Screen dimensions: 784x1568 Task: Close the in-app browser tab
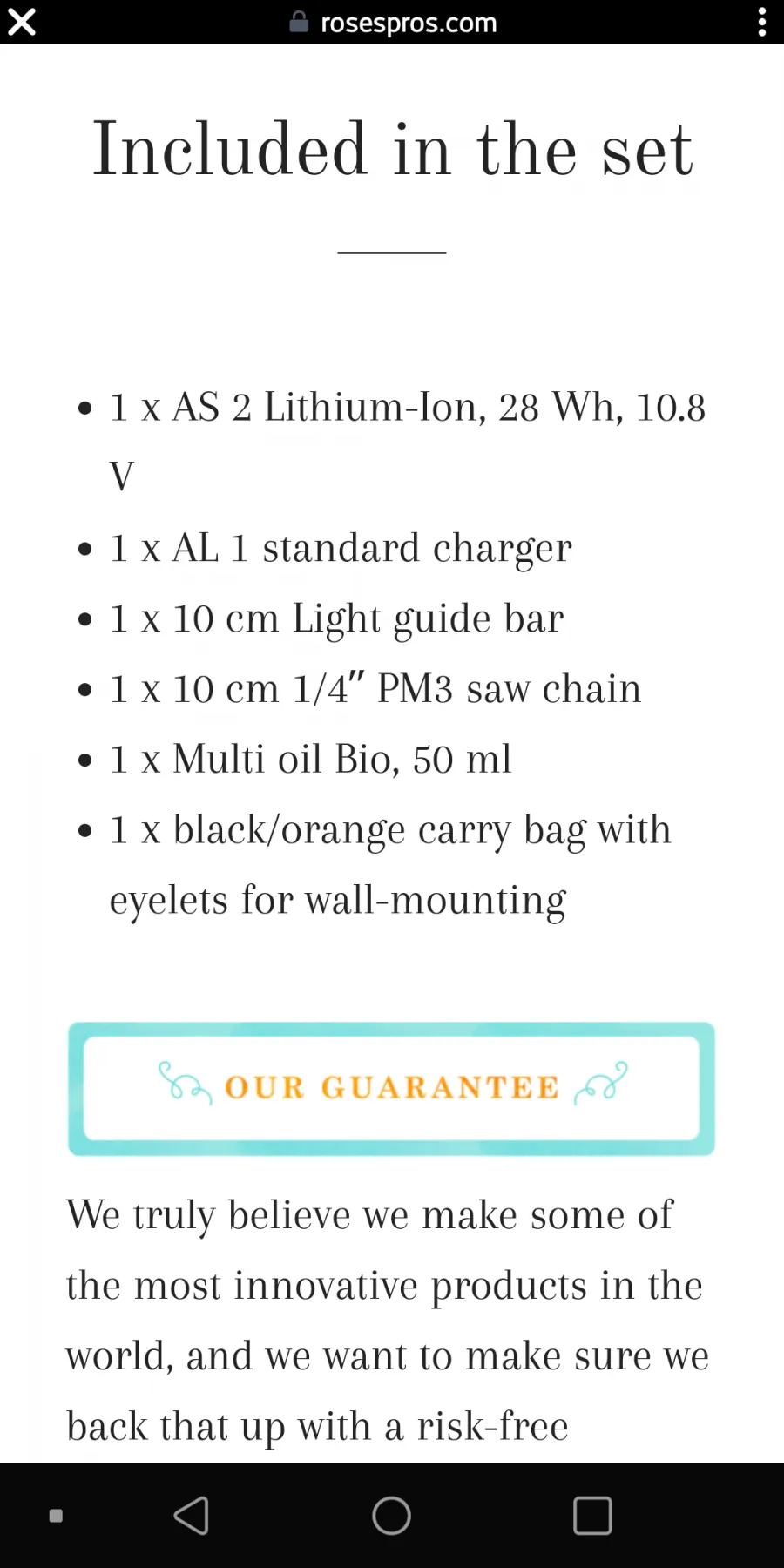[x=22, y=22]
